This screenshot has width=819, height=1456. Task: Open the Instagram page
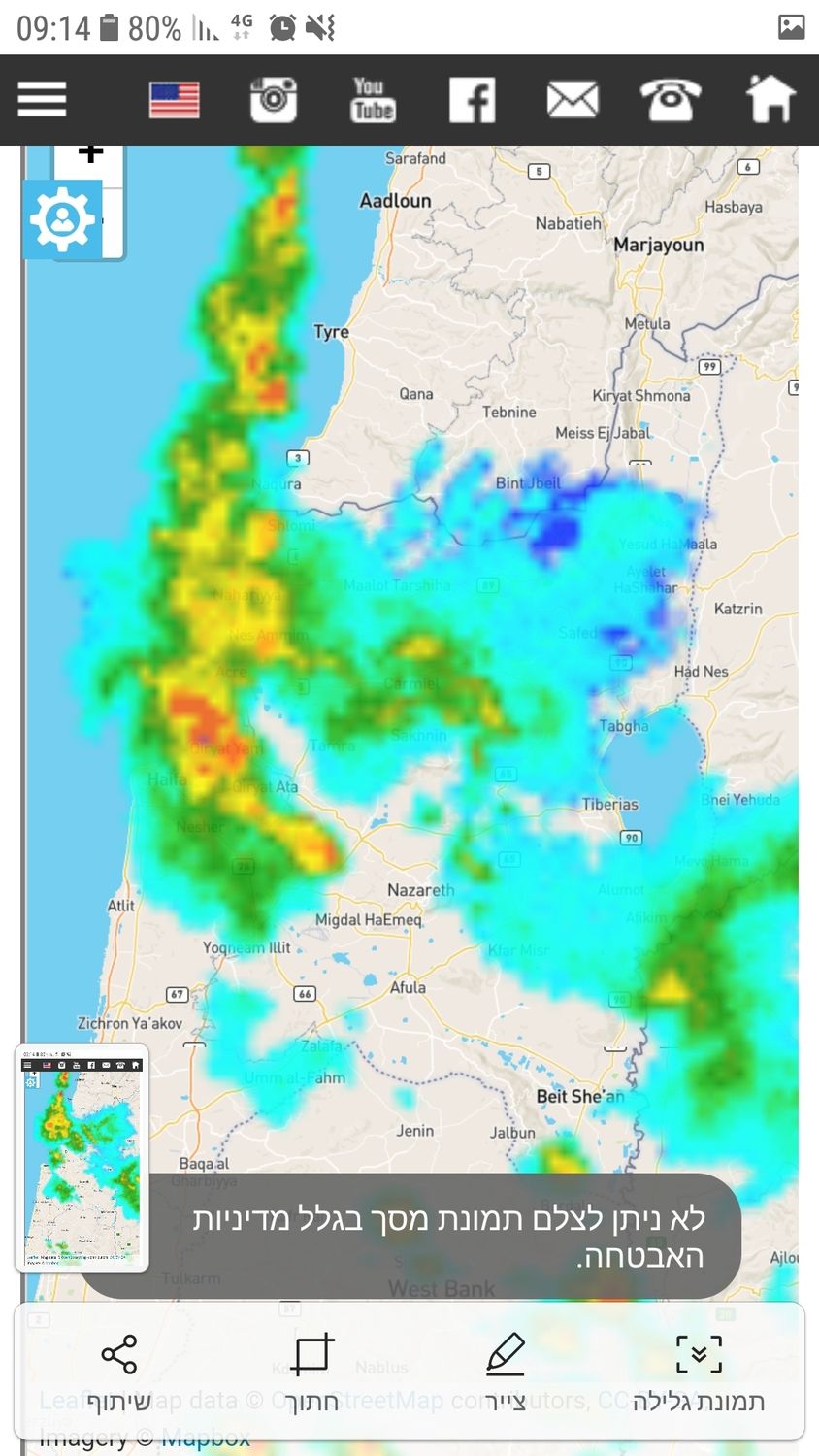274,99
